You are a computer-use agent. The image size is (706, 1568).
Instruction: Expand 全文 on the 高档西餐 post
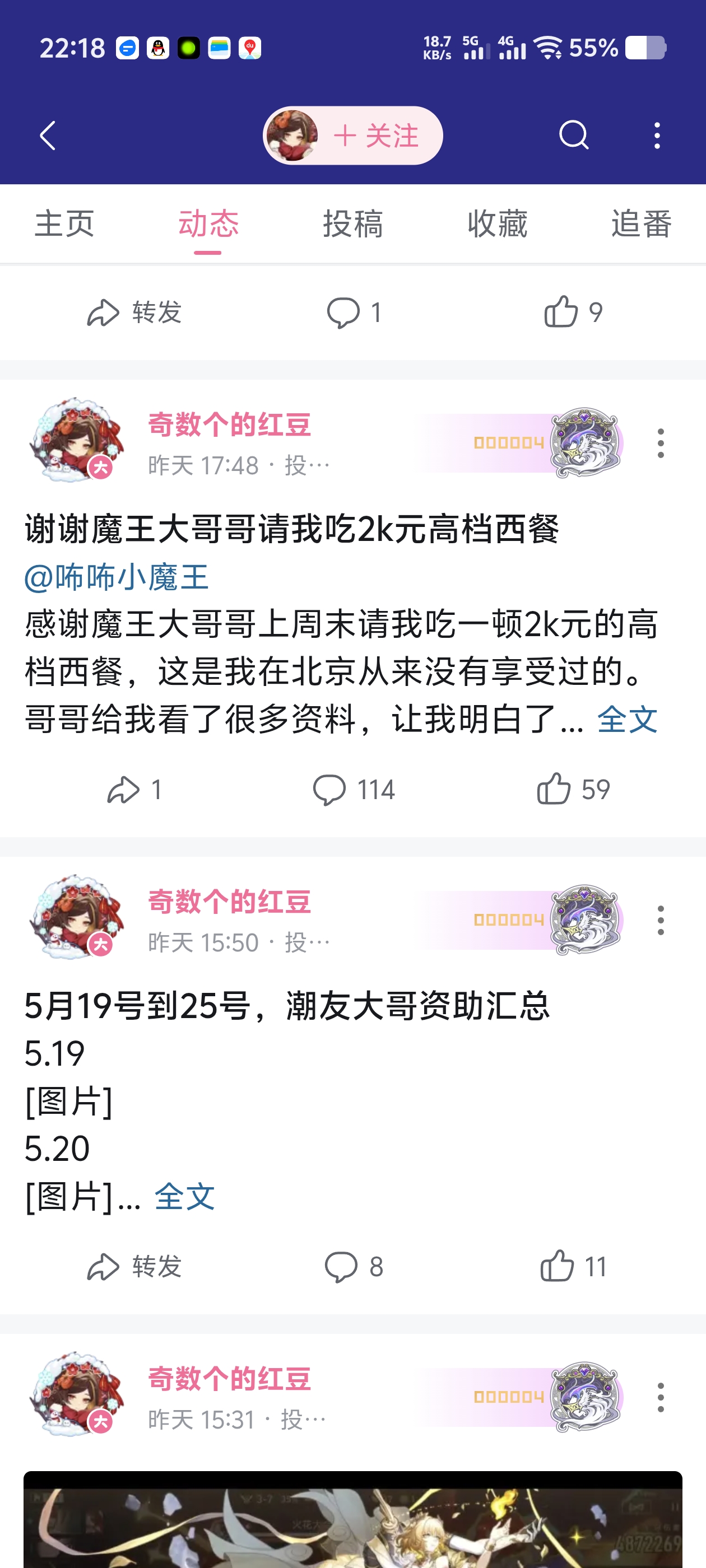628,720
